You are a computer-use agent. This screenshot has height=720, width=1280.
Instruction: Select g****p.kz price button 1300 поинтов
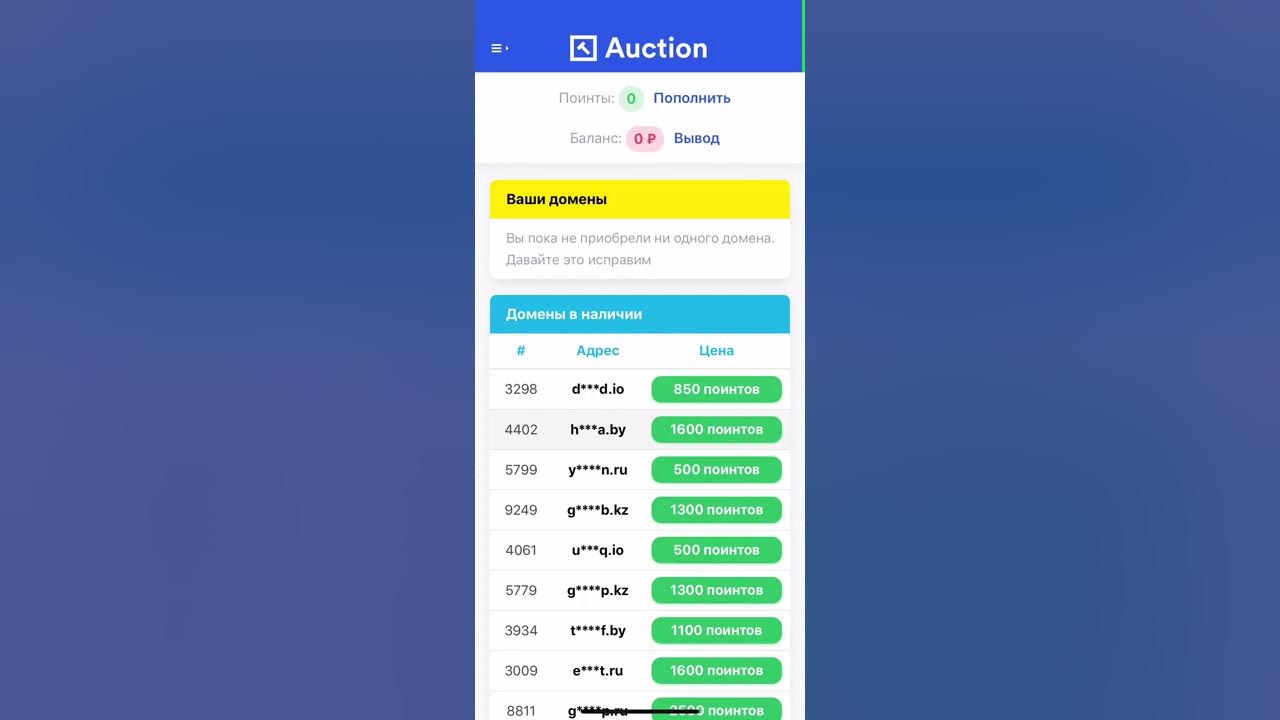[716, 590]
